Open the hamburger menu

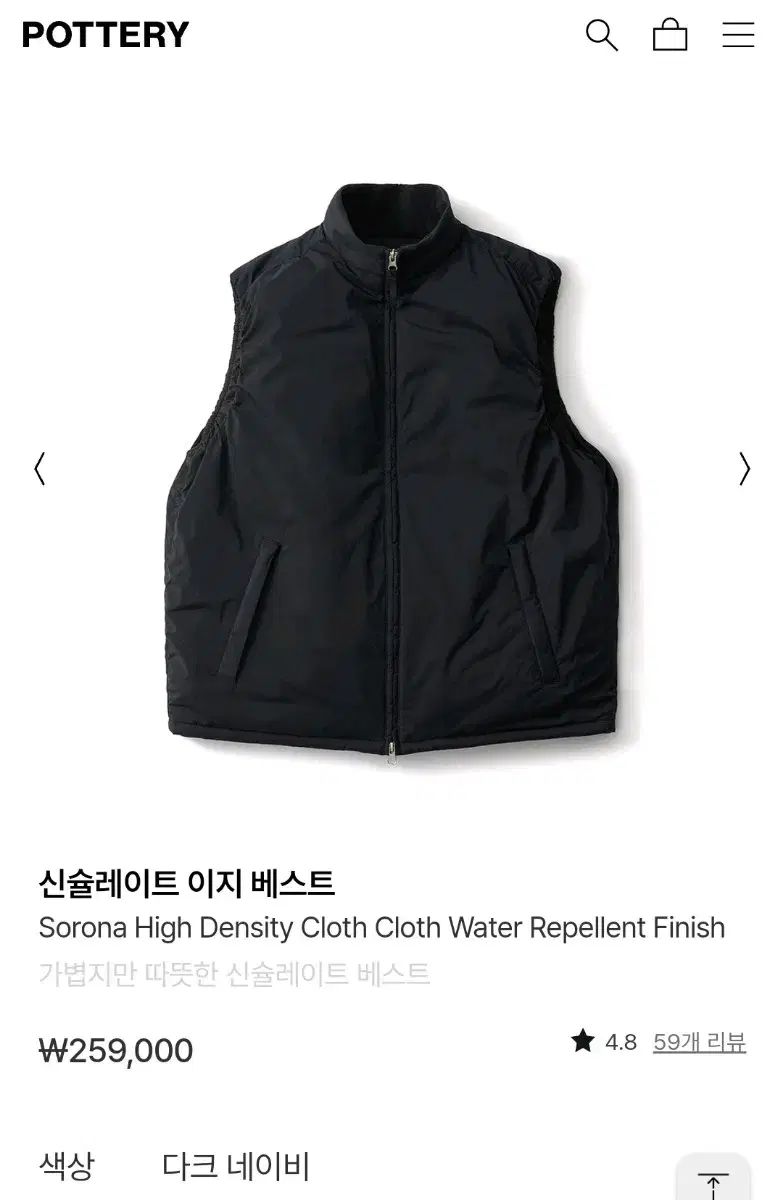(x=738, y=35)
